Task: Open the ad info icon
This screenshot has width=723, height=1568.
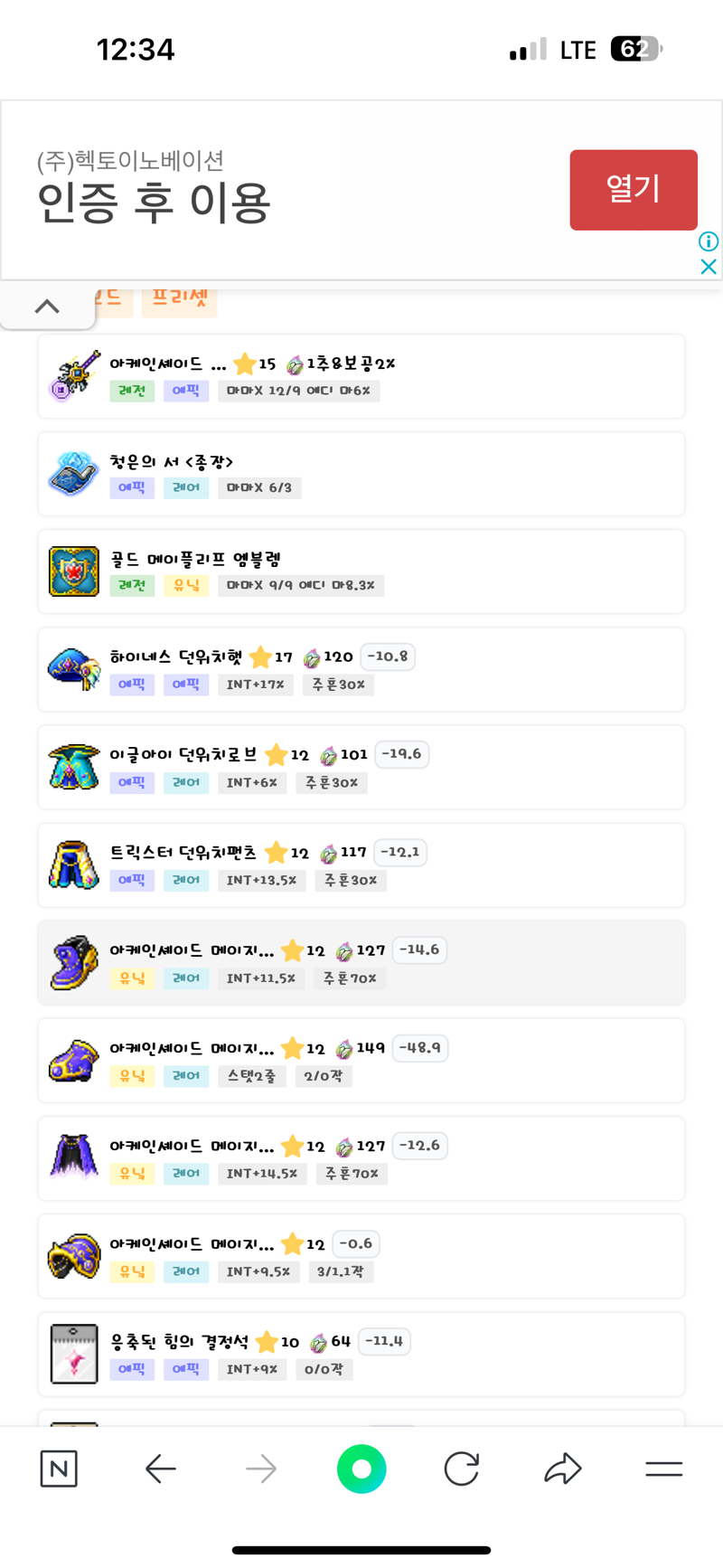Action: point(709,241)
